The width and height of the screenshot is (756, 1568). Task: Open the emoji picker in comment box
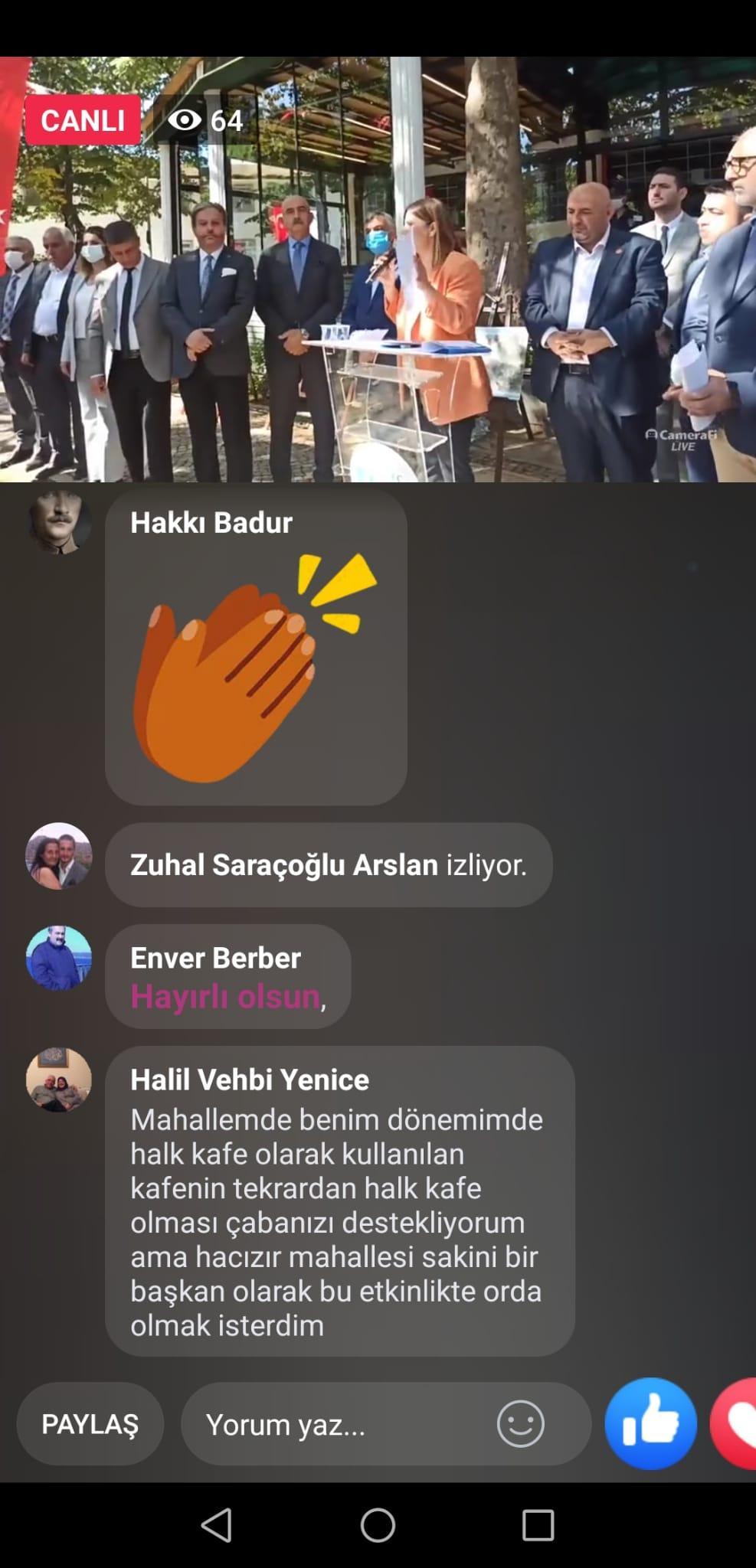tap(521, 1424)
